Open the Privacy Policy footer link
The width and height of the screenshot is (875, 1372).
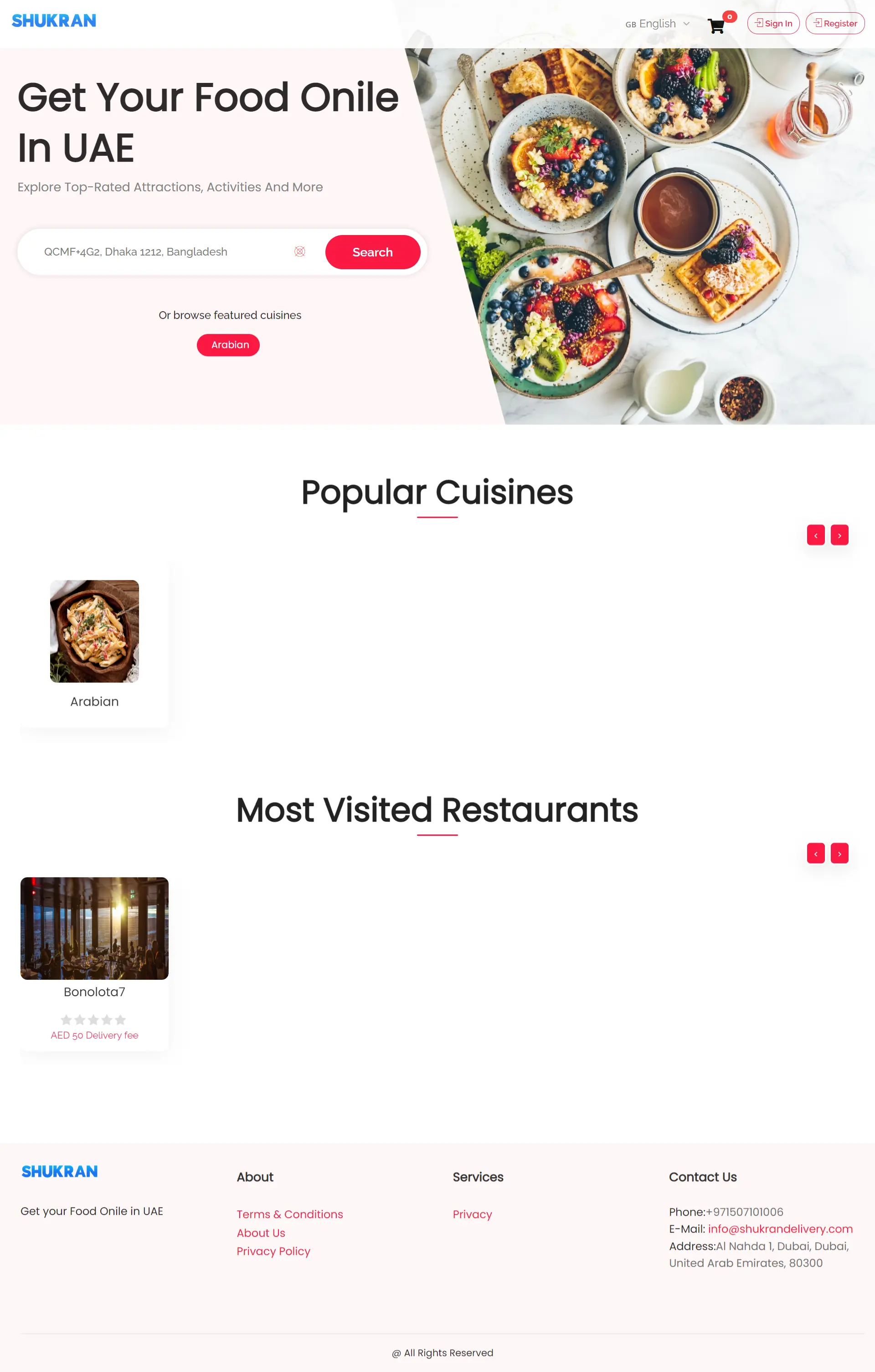[273, 1251]
